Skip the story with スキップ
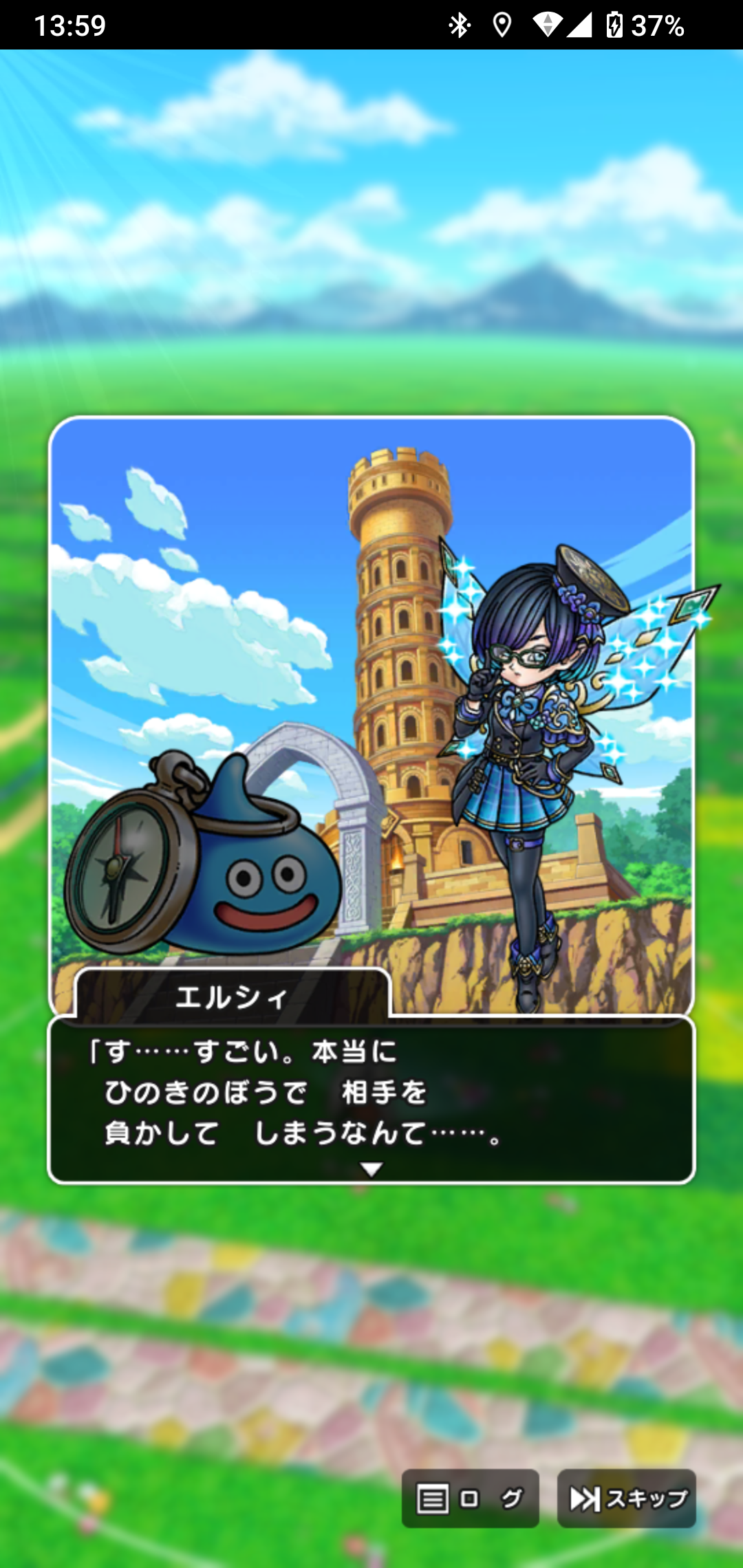 tap(627, 1499)
